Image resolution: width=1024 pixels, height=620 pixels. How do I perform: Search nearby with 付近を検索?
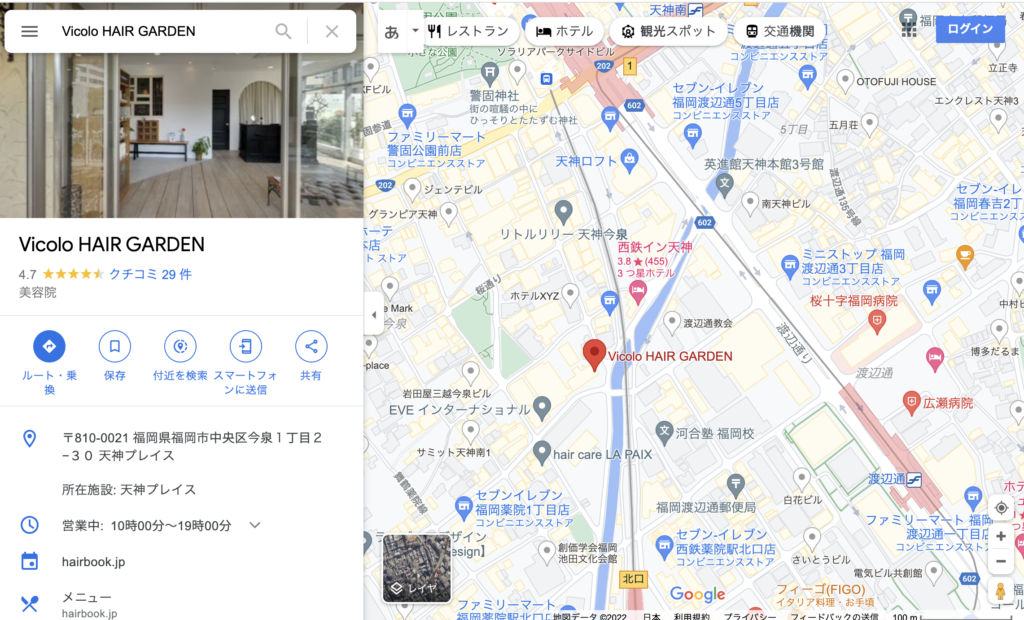180,347
